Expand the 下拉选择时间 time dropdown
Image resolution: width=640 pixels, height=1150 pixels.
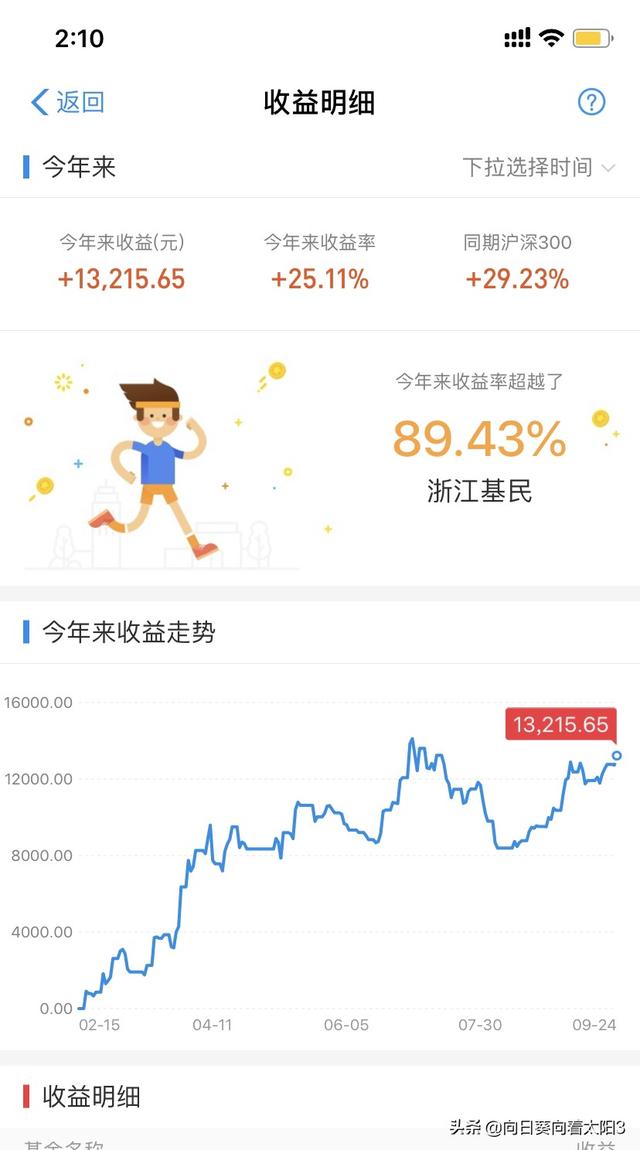tap(538, 168)
